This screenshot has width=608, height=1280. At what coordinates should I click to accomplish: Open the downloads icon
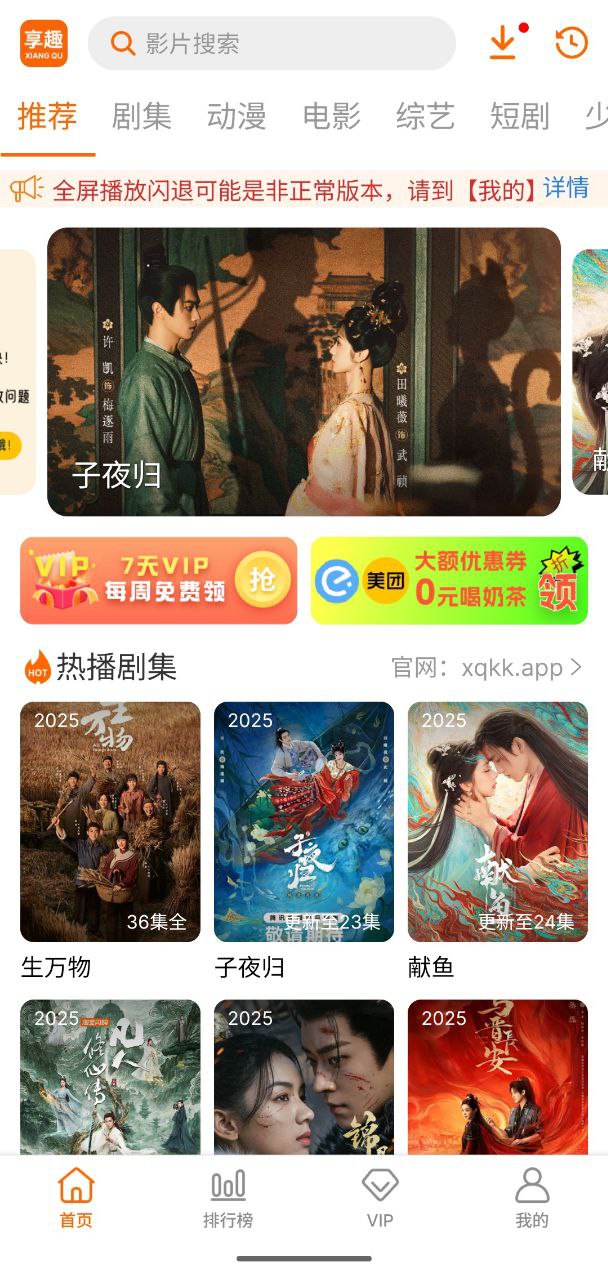(x=503, y=42)
